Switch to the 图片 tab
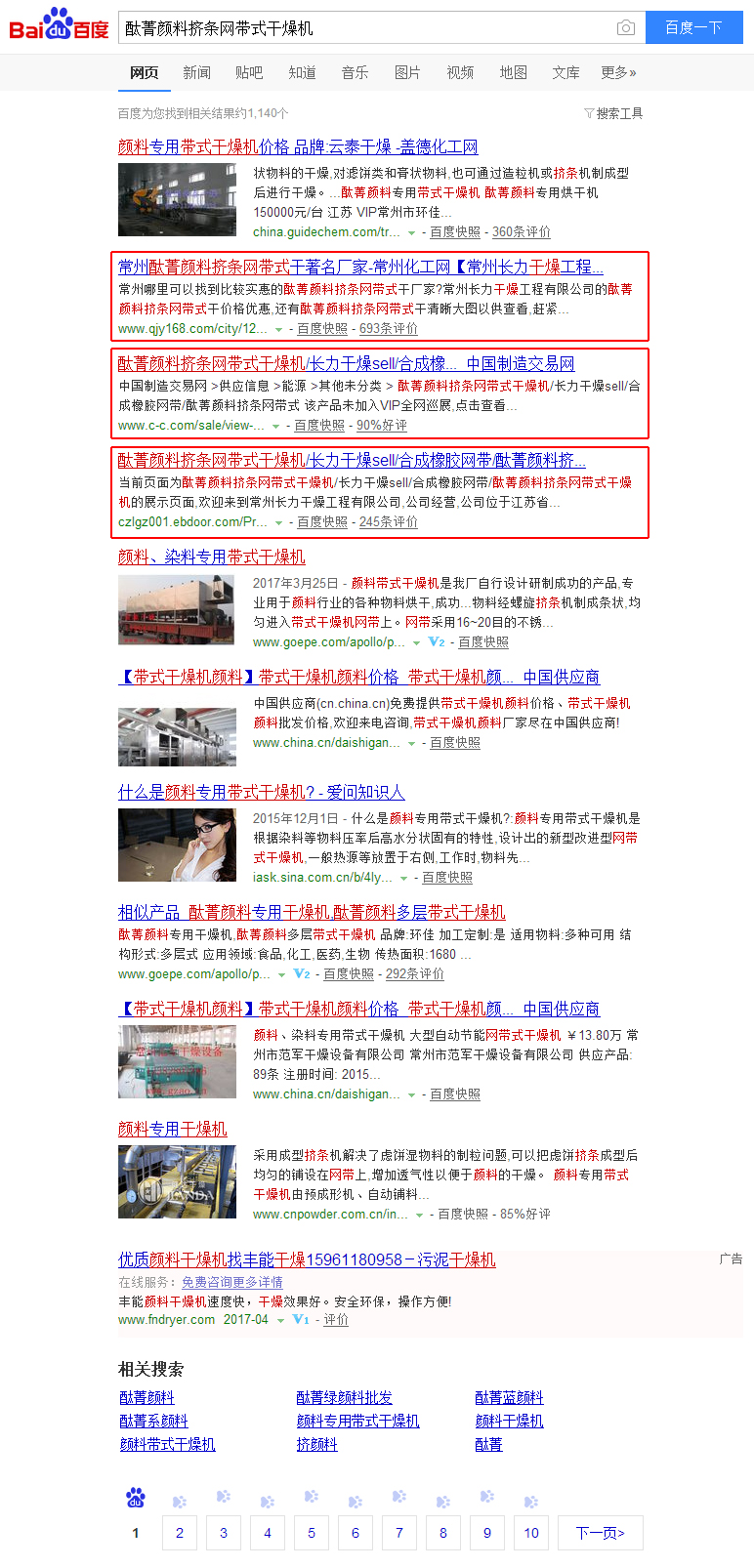Viewport: 754px width, 1568px height. tap(407, 72)
